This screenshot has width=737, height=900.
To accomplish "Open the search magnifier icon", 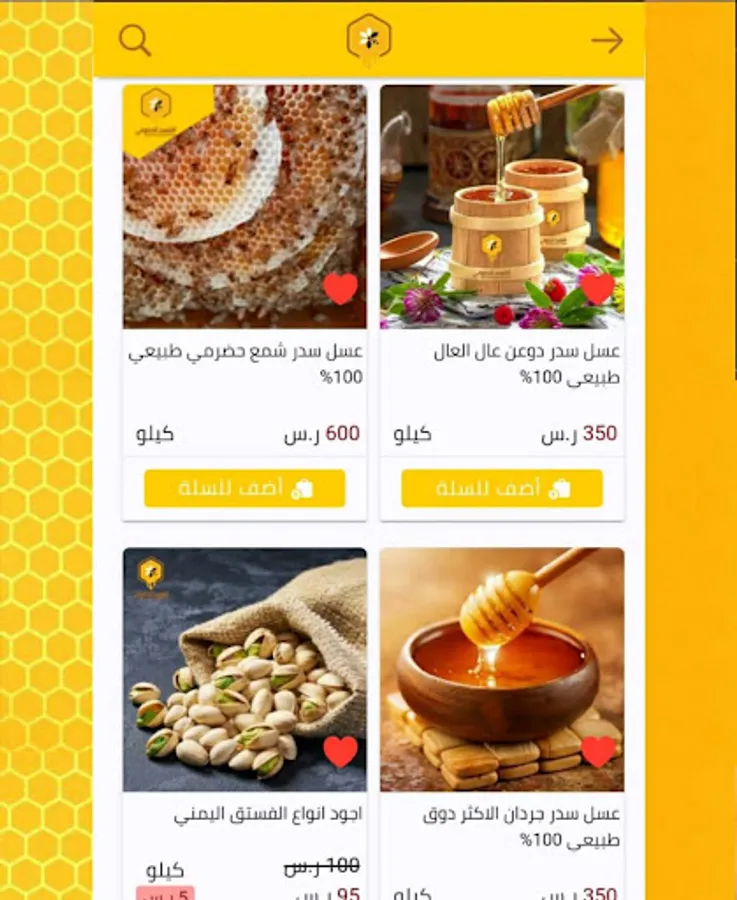I will [135, 40].
